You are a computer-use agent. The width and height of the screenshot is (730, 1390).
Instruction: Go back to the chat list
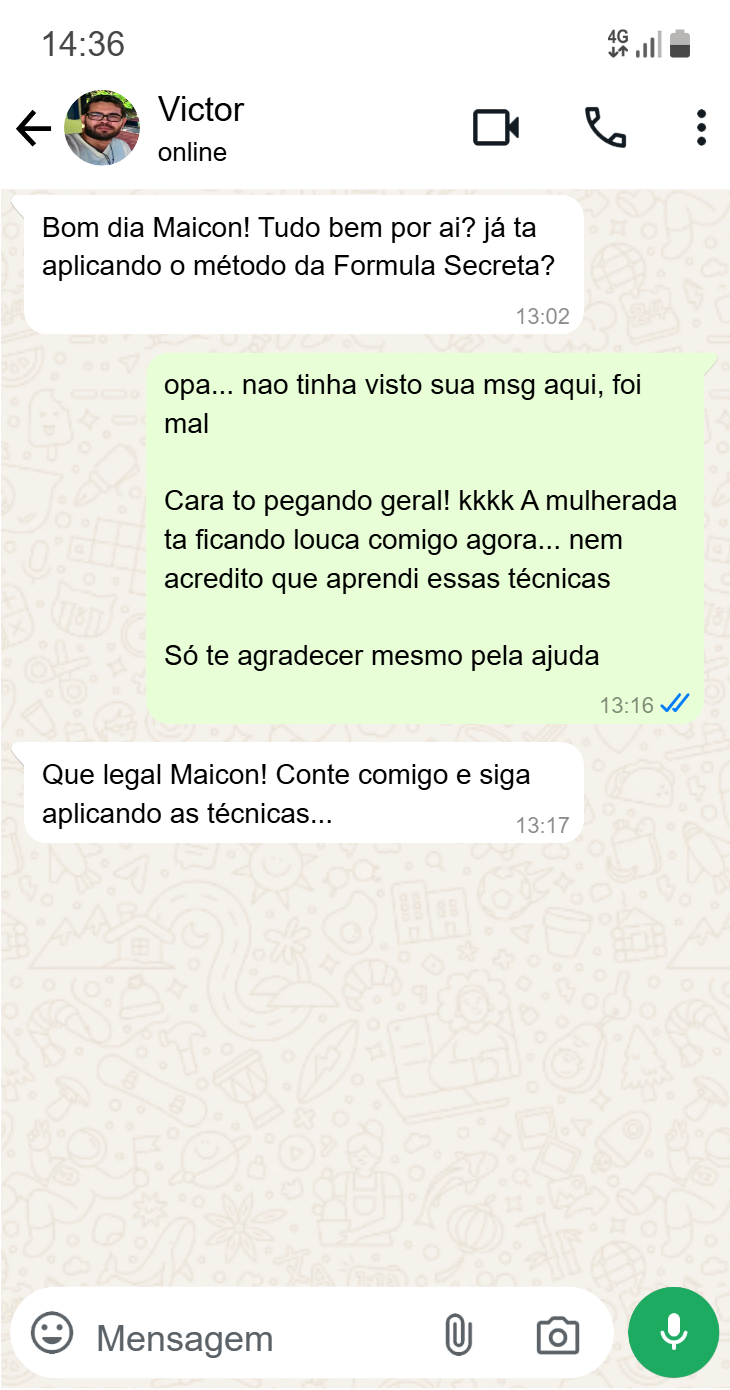33,129
